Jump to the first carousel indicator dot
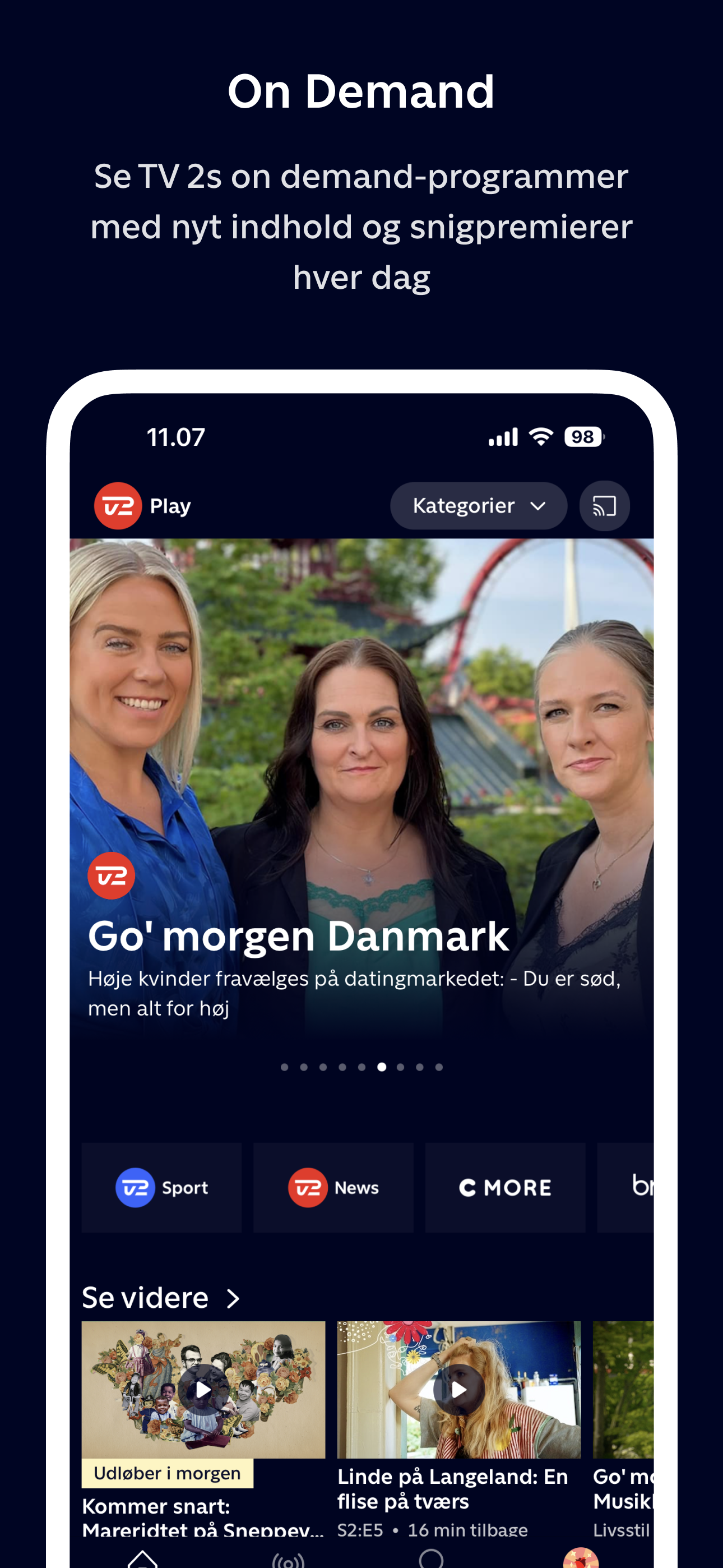Viewport: 723px width, 1568px height. click(x=284, y=1067)
